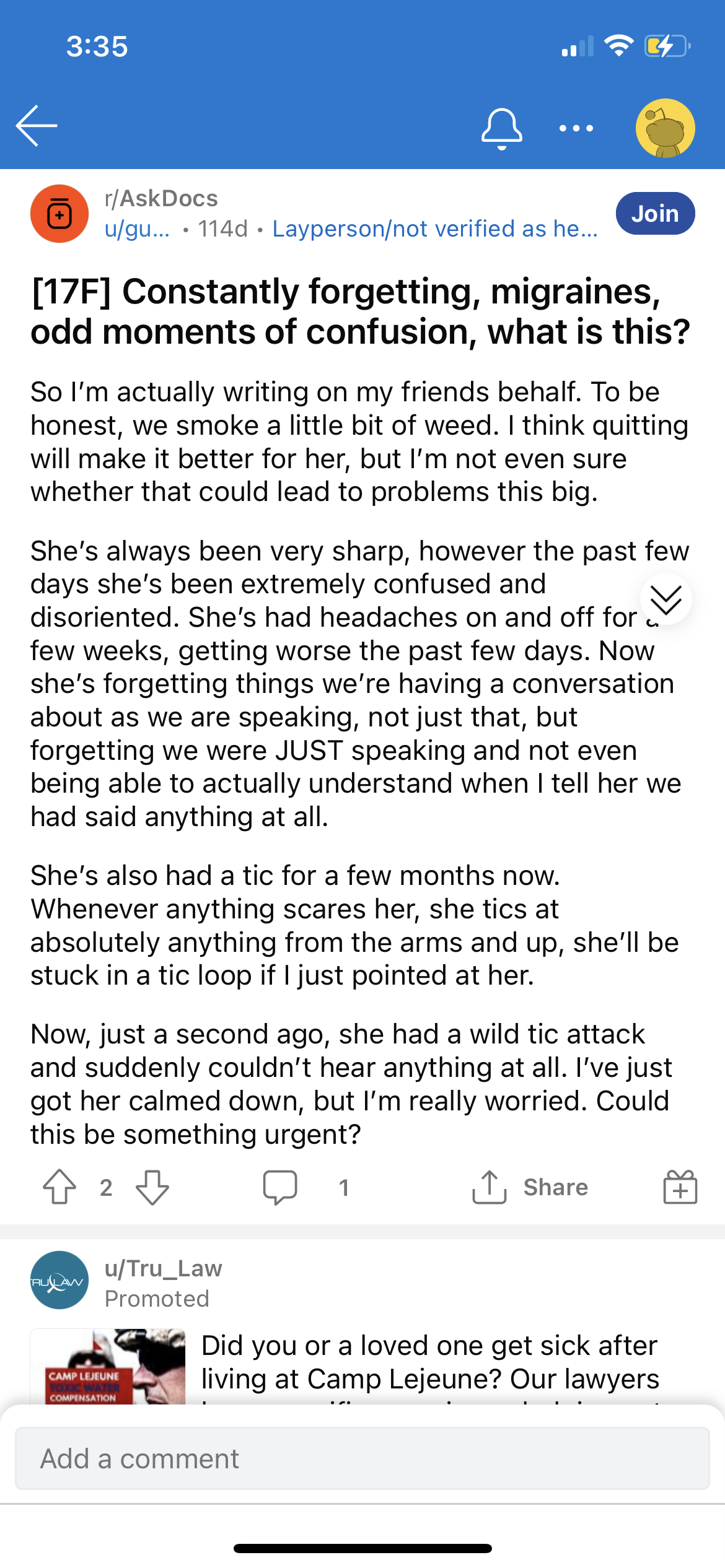Downvote the post
The height and width of the screenshot is (1568, 725).
pos(152,1187)
